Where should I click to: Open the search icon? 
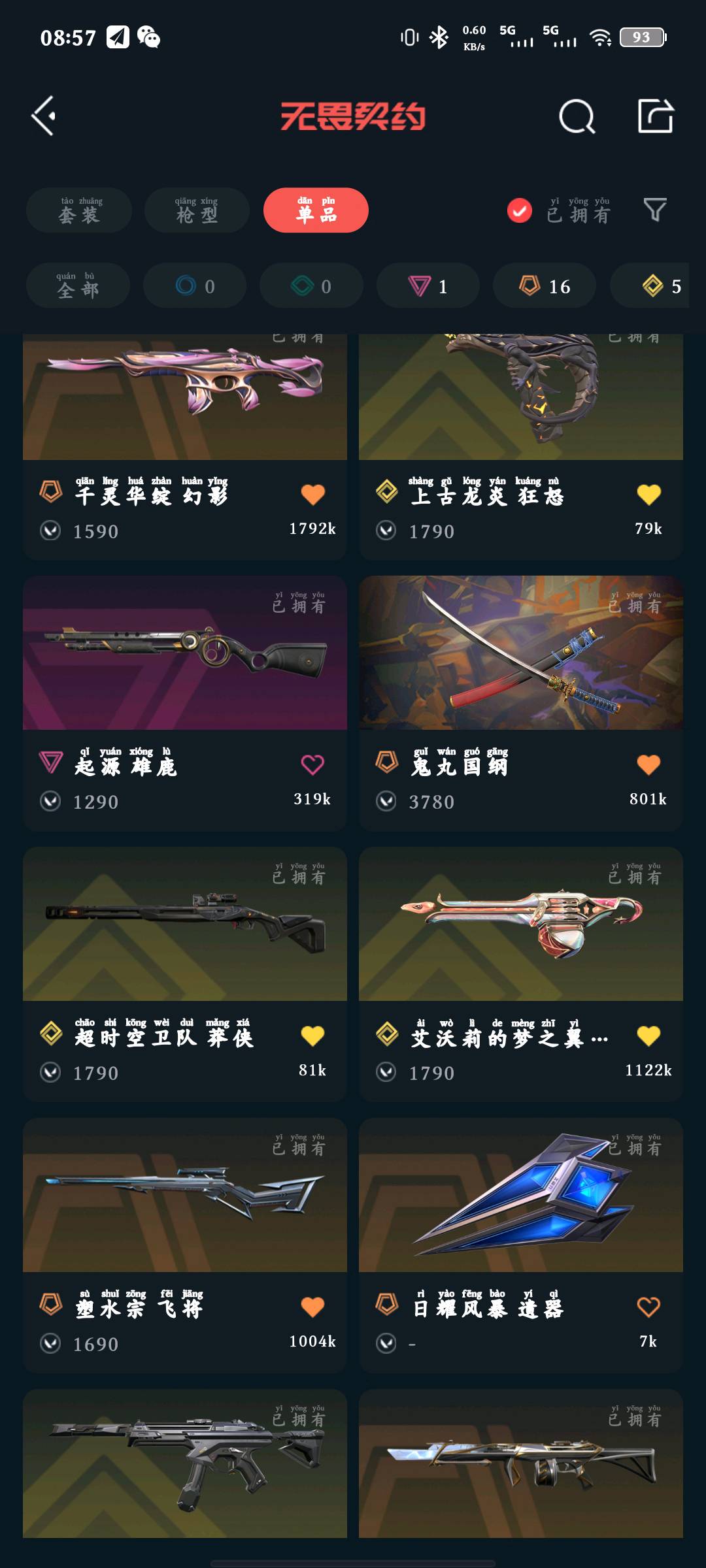click(x=577, y=117)
